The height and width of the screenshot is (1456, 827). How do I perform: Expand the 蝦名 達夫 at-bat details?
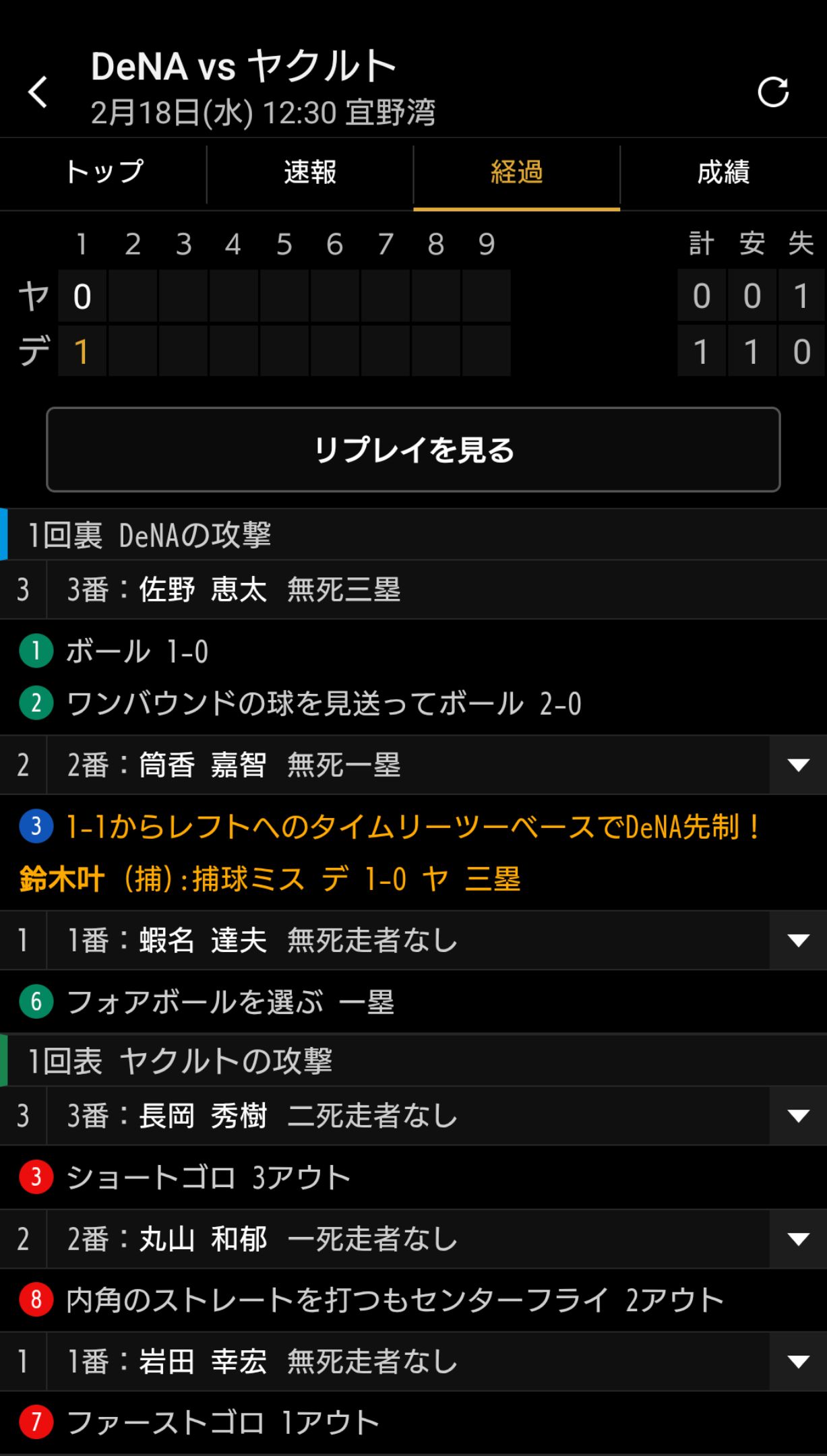(798, 941)
